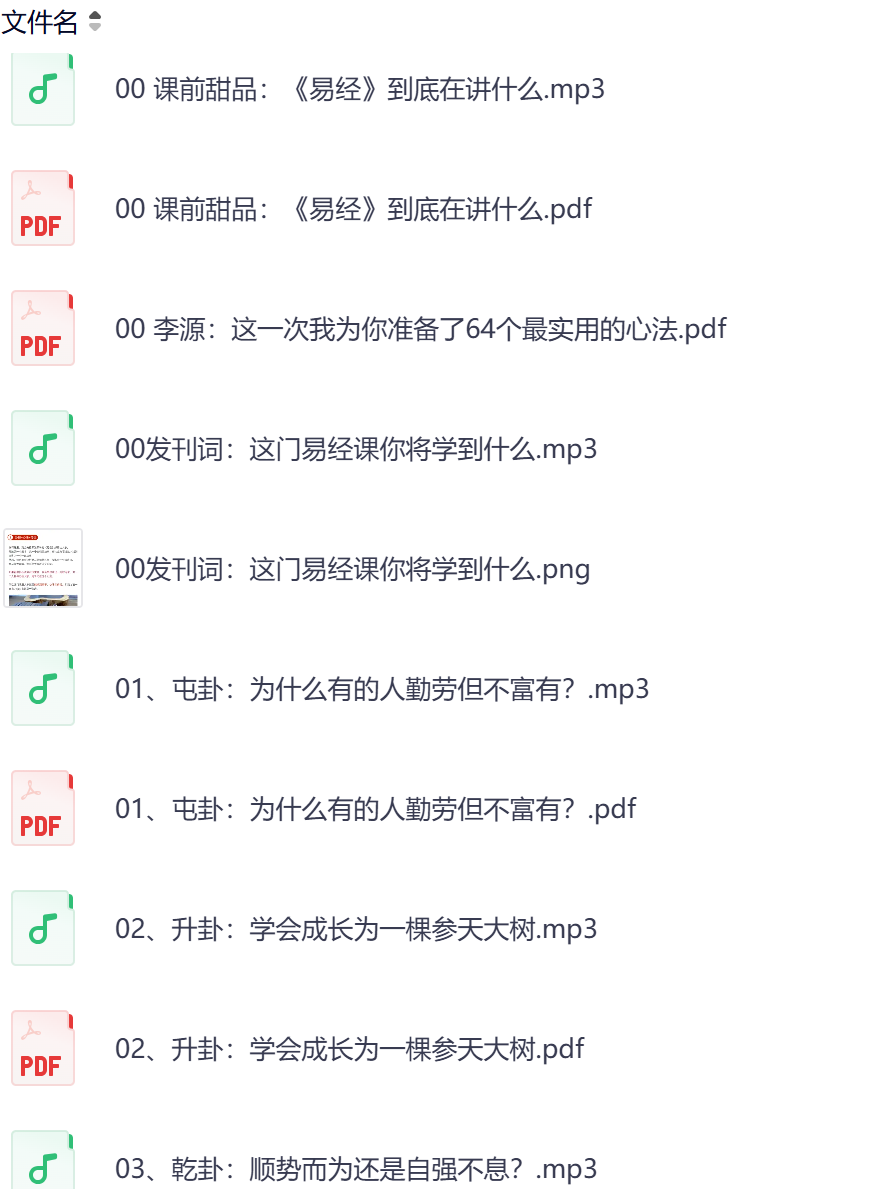
Task: Select the PDF icon for 李源 64个最实用的心法
Action: tap(43, 328)
